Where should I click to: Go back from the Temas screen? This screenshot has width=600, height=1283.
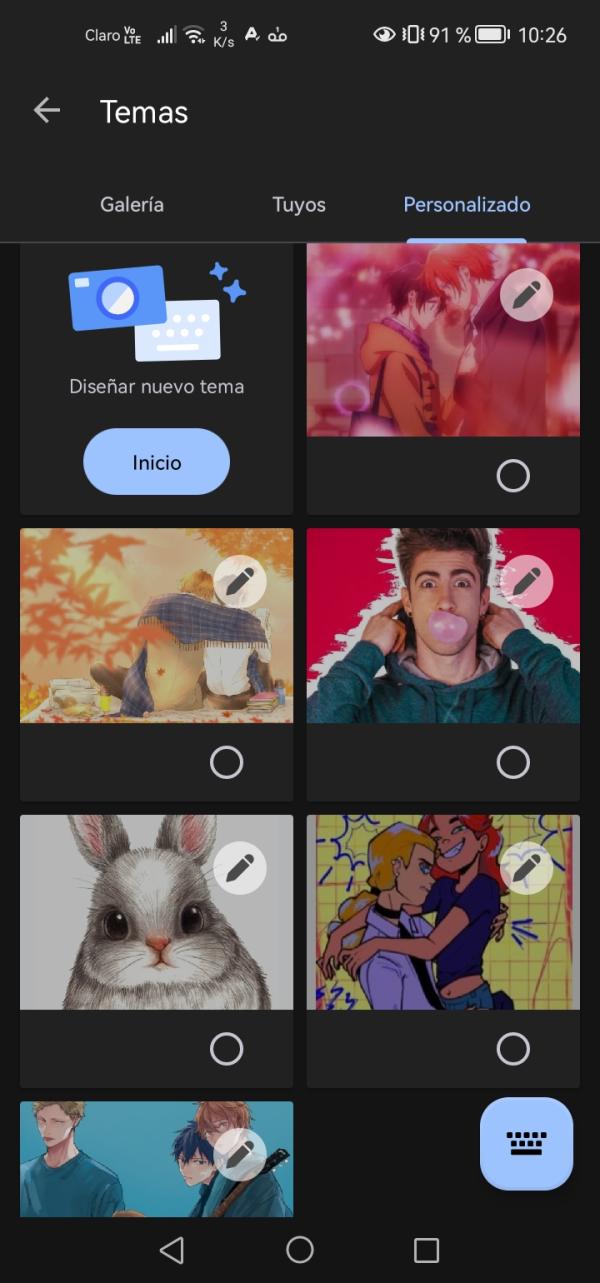point(47,111)
